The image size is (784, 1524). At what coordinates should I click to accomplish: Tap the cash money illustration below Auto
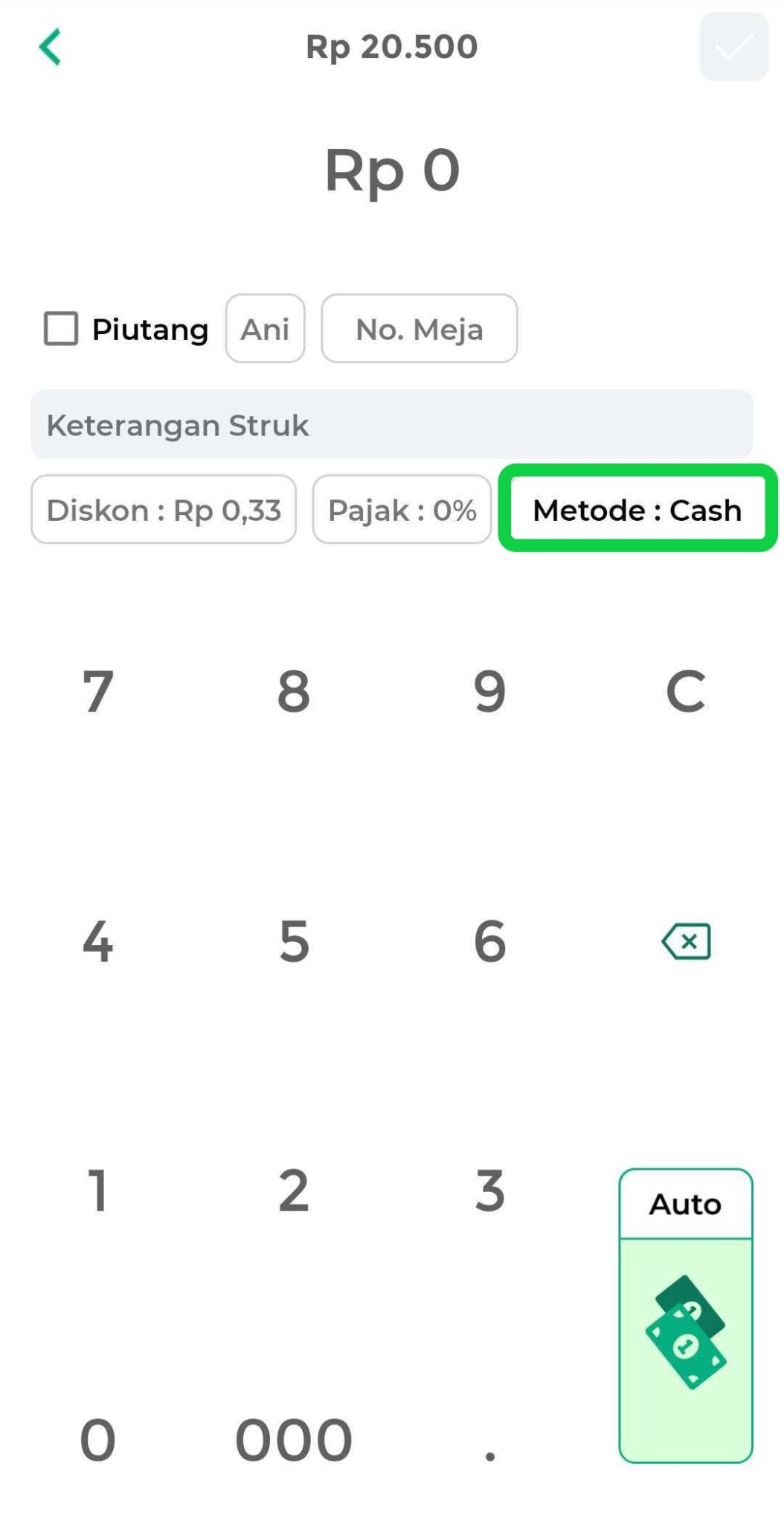[686, 1332]
